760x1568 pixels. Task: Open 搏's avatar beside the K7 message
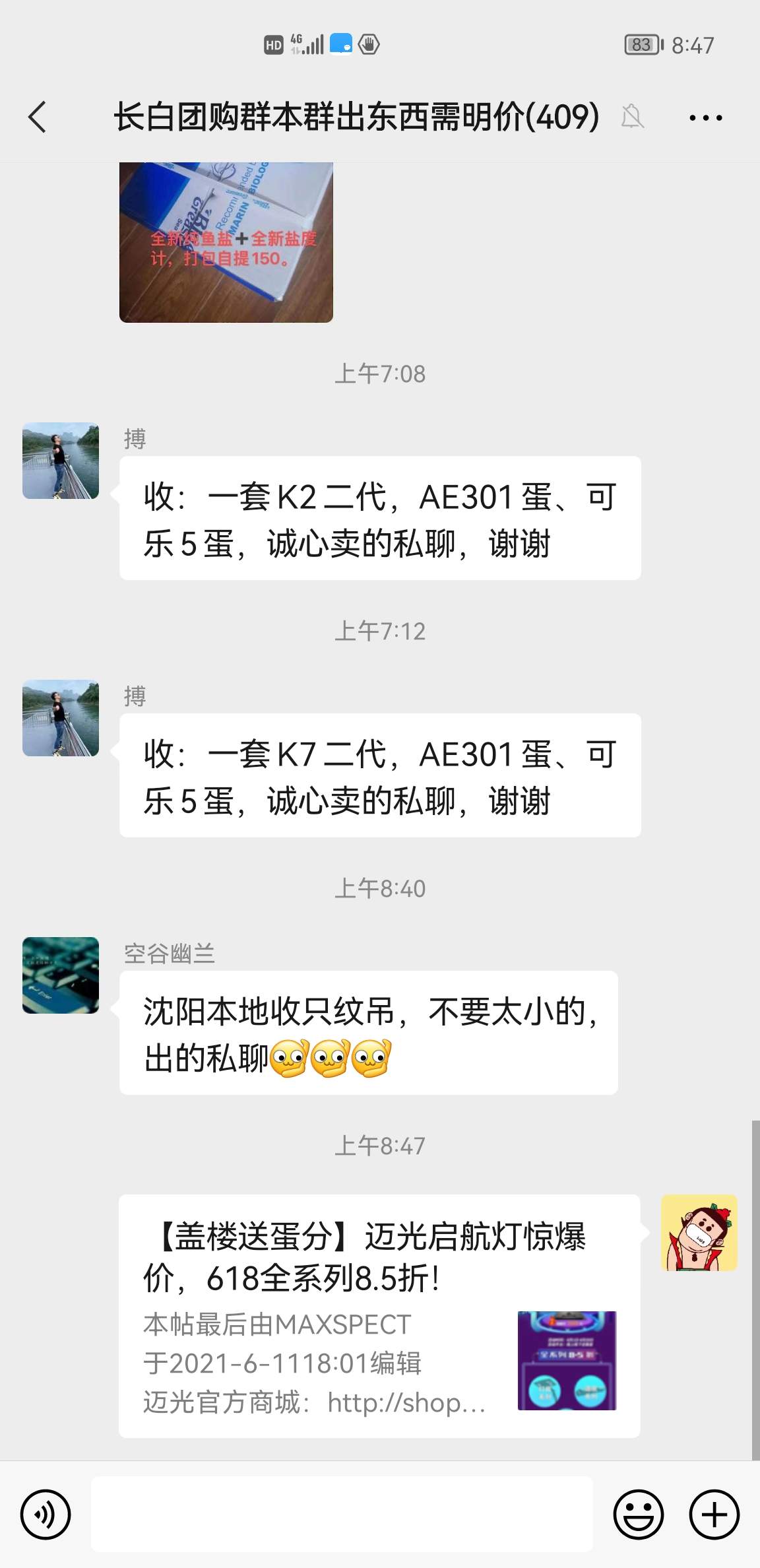tap(61, 718)
